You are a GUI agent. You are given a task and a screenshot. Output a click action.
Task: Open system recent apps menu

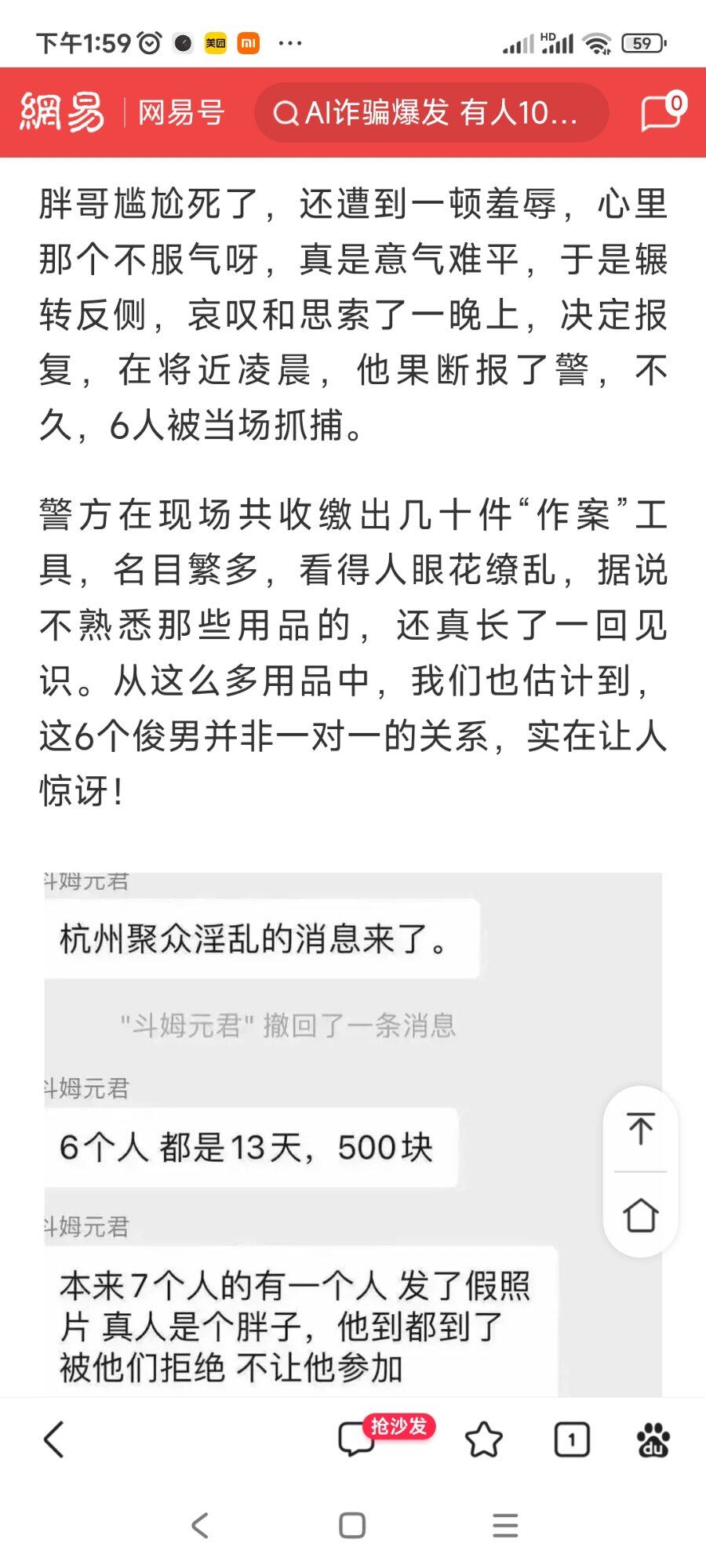pos(505,1526)
